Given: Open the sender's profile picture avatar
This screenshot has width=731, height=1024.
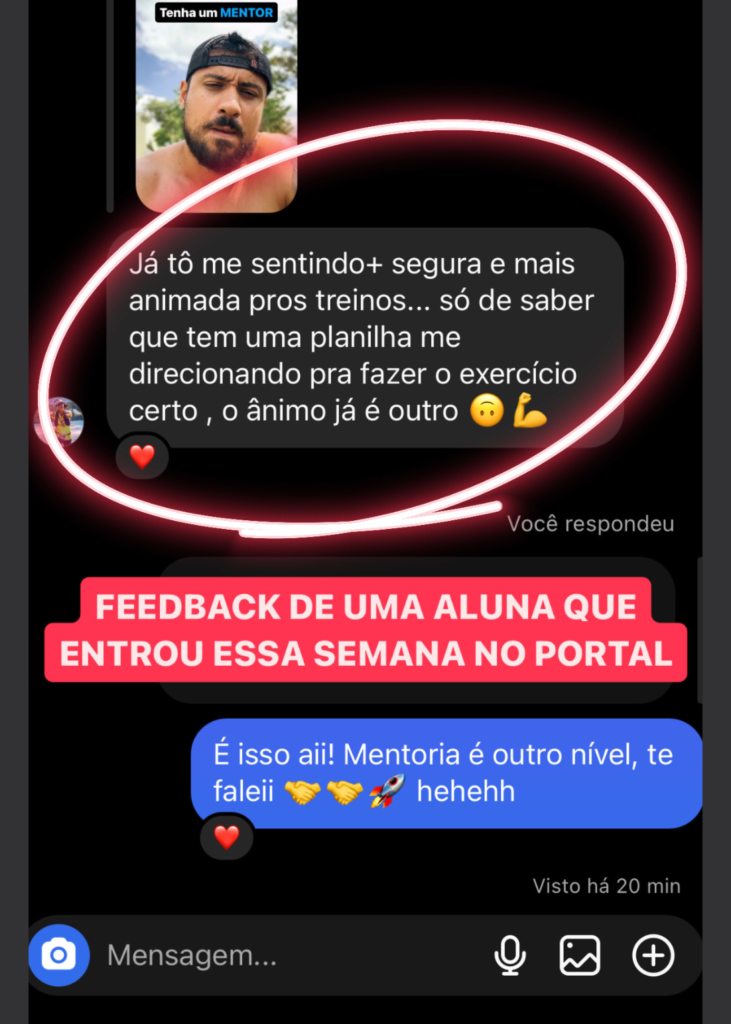Looking at the screenshot, I should [57, 421].
